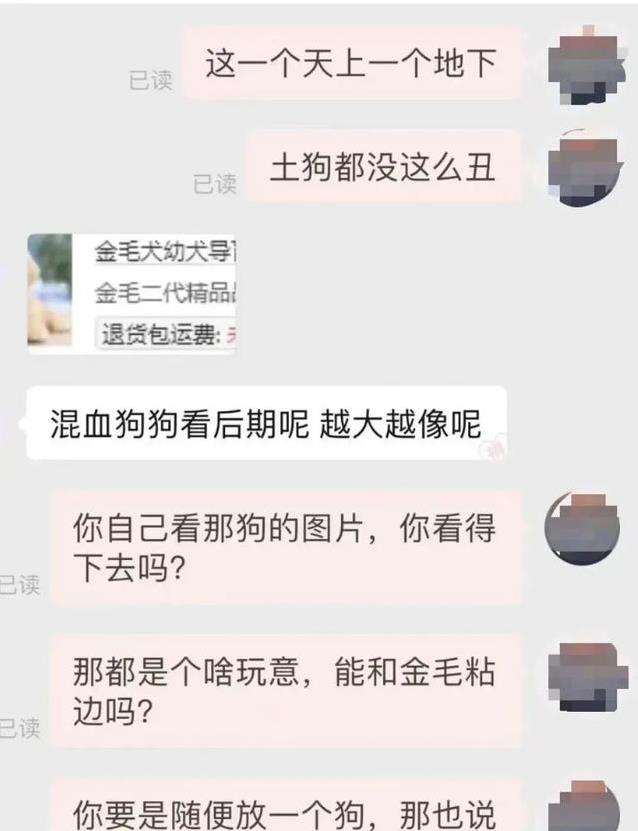The image size is (638, 831).
Task: Tap avatar beside 土狗都没这么丑 message
Action: click(588, 167)
